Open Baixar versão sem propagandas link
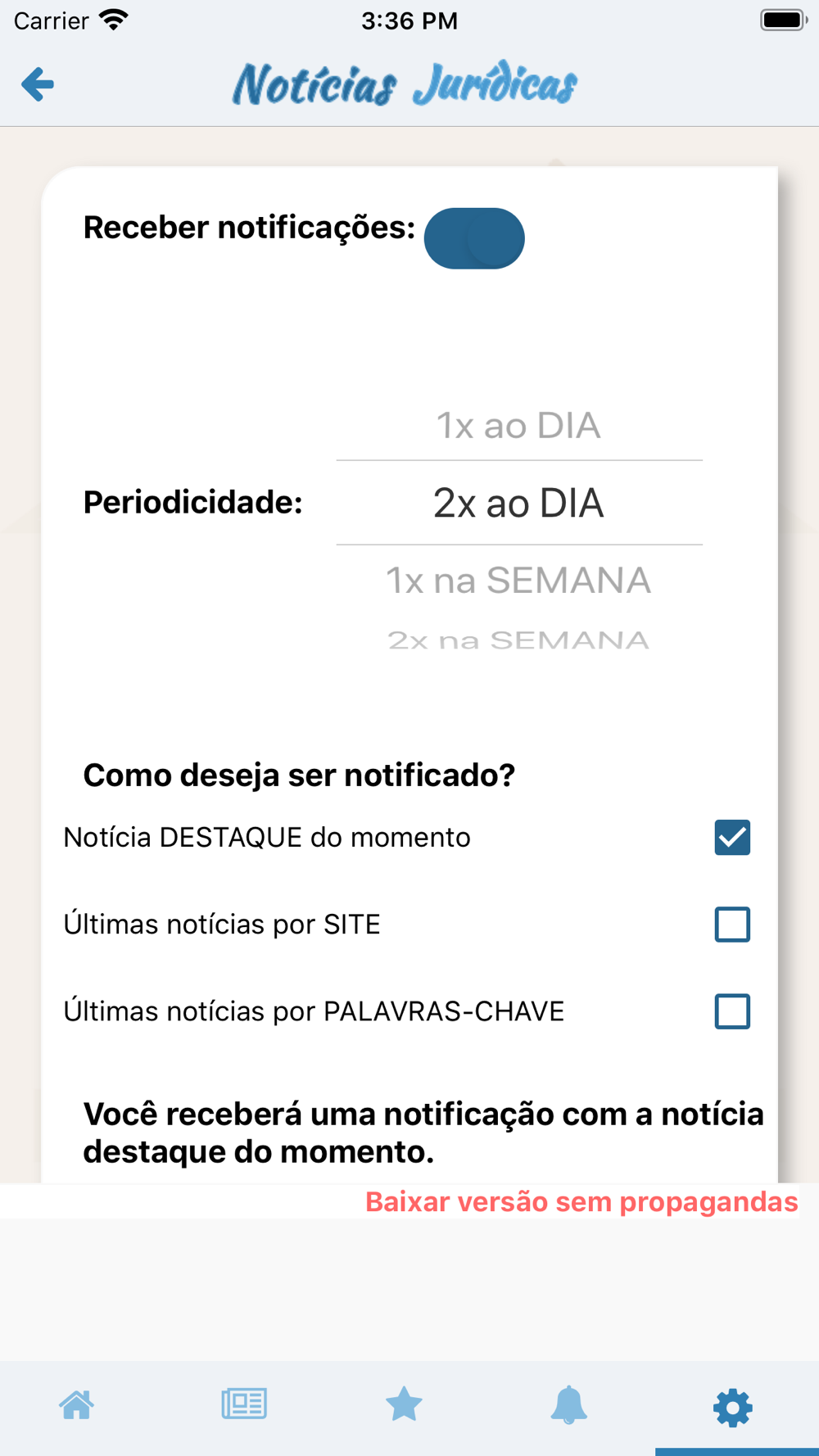Screen dimensions: 819x1456 (x=581, y=1201)
